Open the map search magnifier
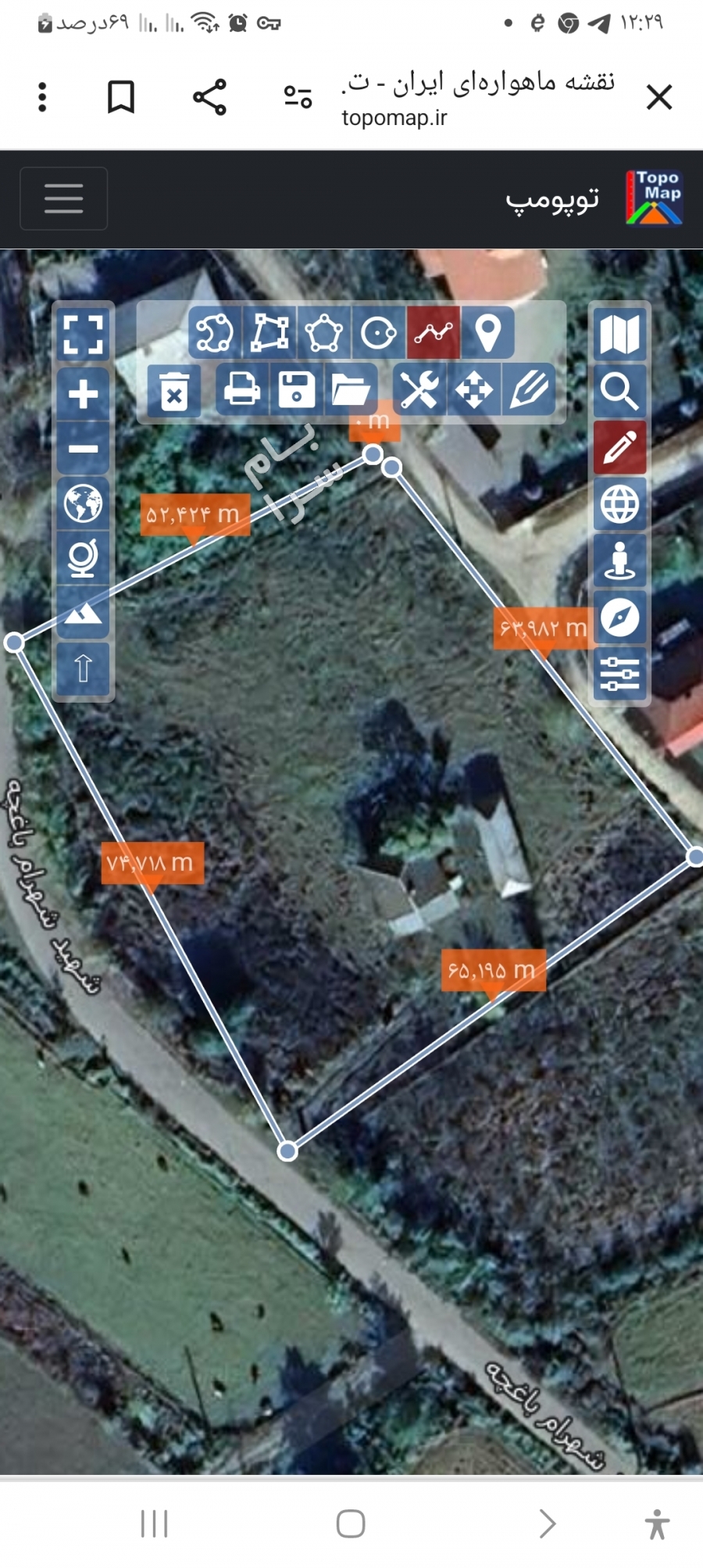This screenshot has width=703, height=1568. point(619,391)
